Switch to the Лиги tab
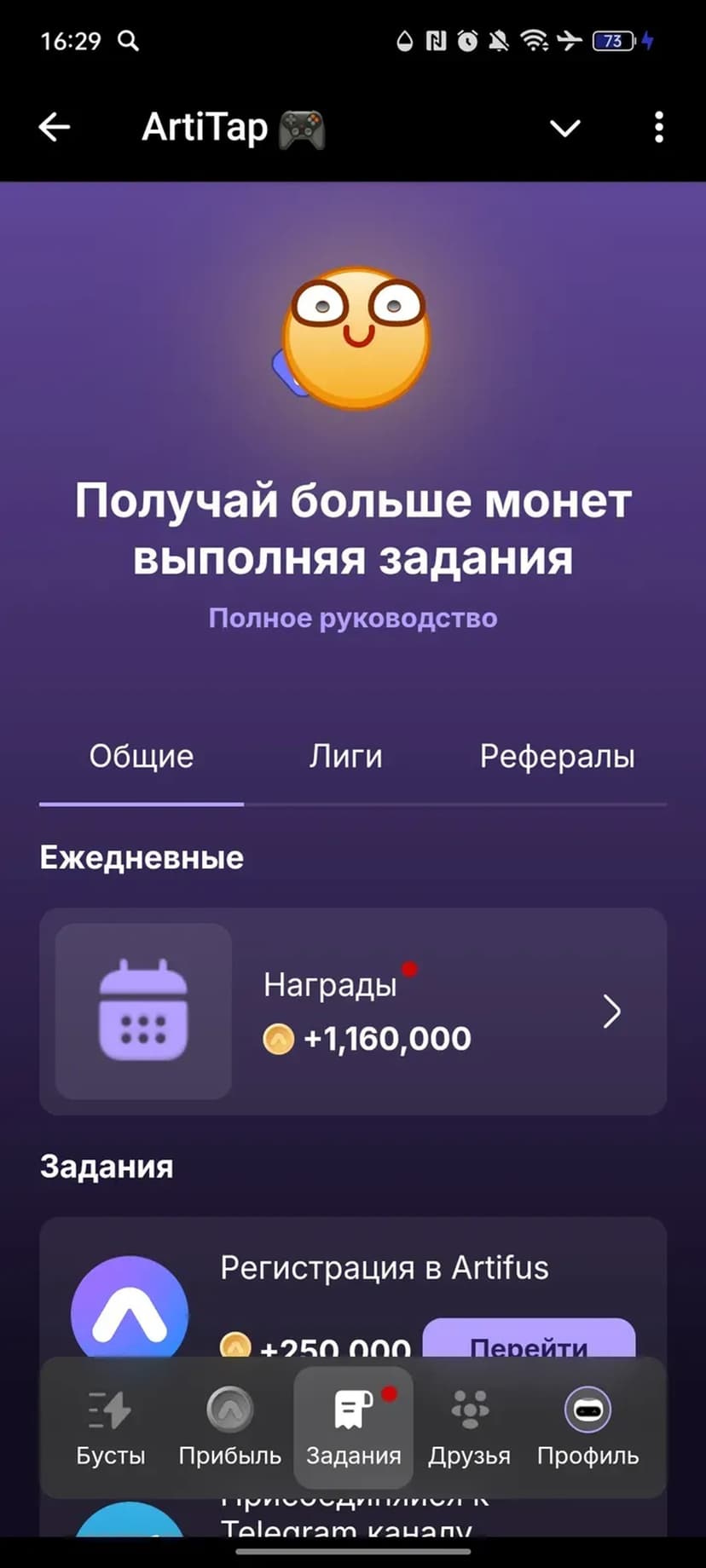This screenshot has width=706, height=1568. click(345, 757)
